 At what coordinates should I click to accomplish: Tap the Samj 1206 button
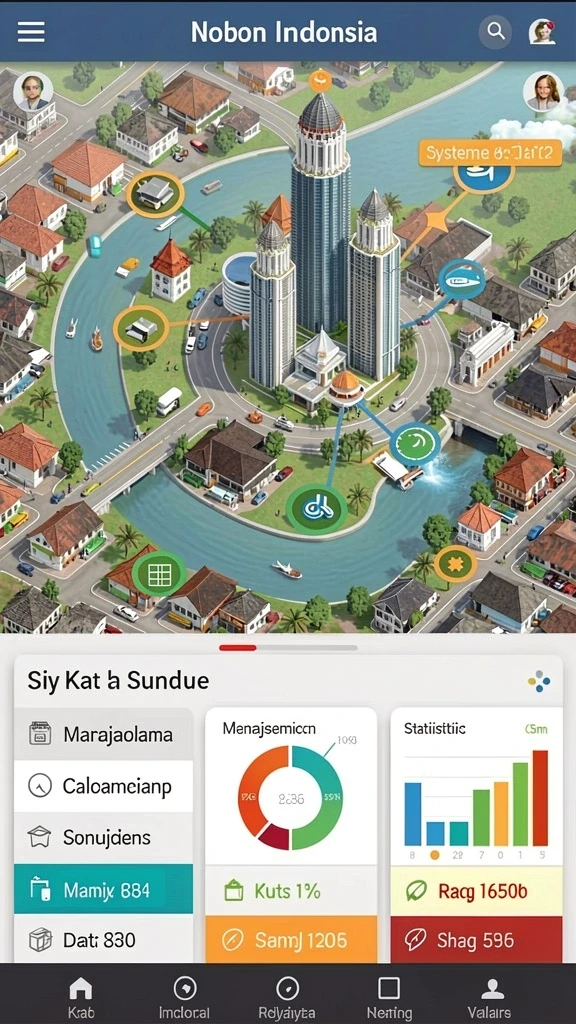291,939
